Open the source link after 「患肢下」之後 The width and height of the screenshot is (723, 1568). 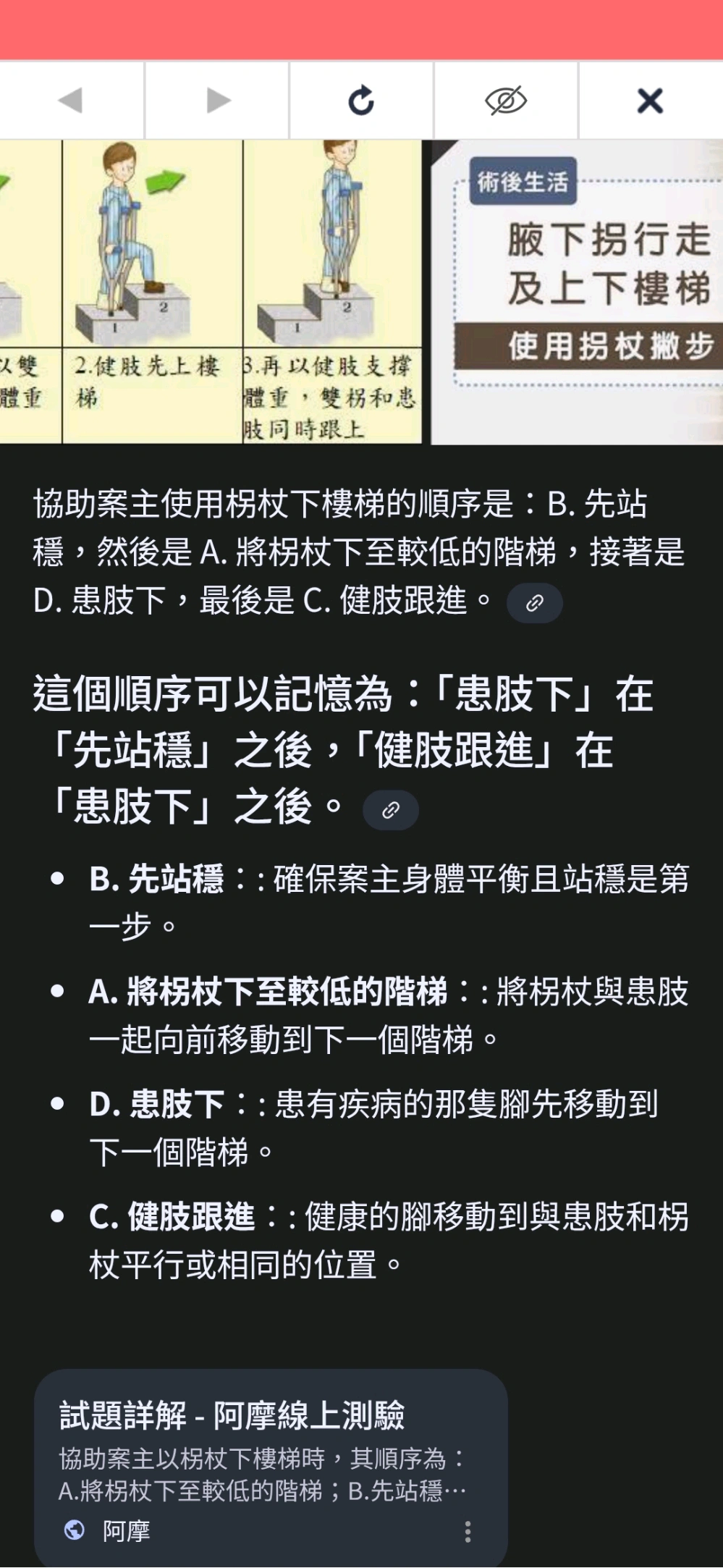click(x=390, y=809)
